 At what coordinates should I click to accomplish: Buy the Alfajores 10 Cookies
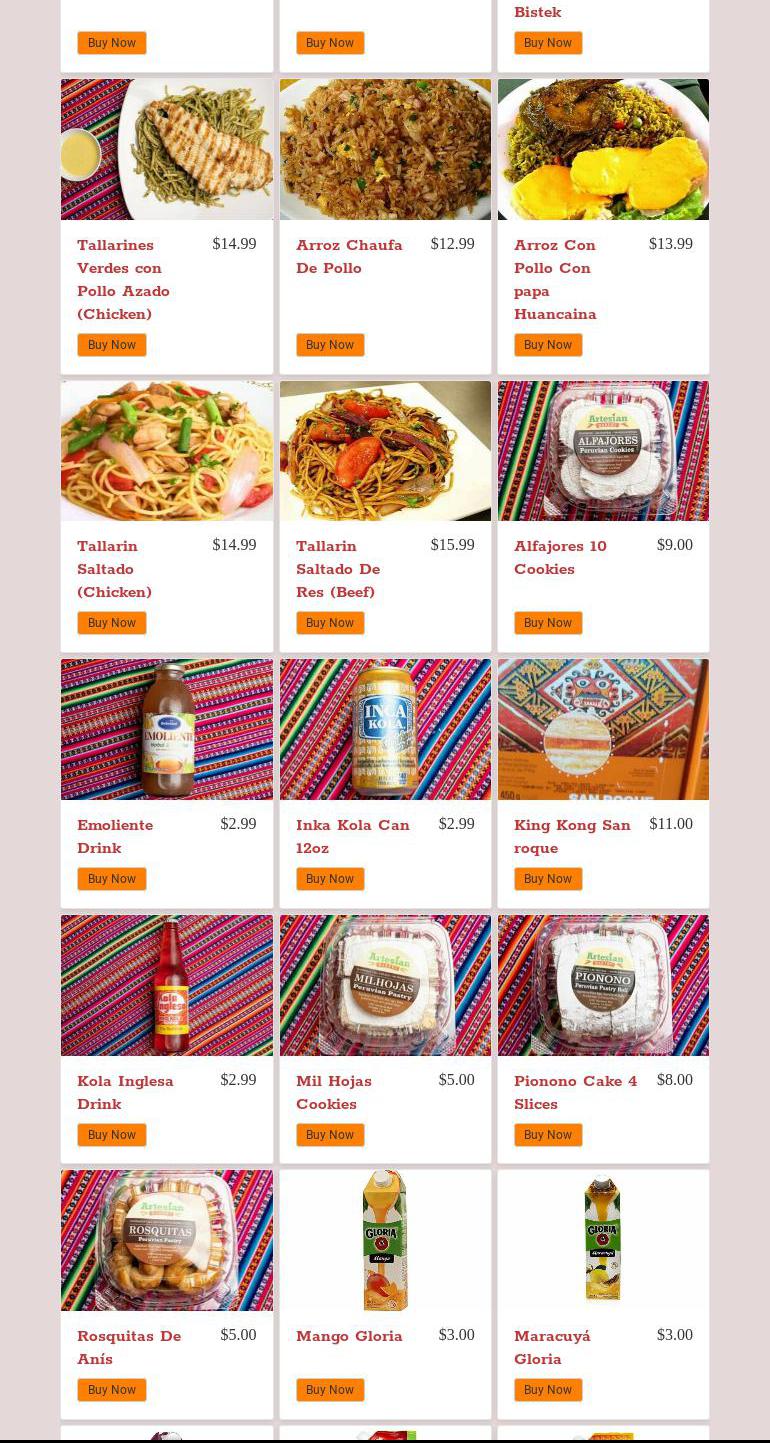point(548,623)
